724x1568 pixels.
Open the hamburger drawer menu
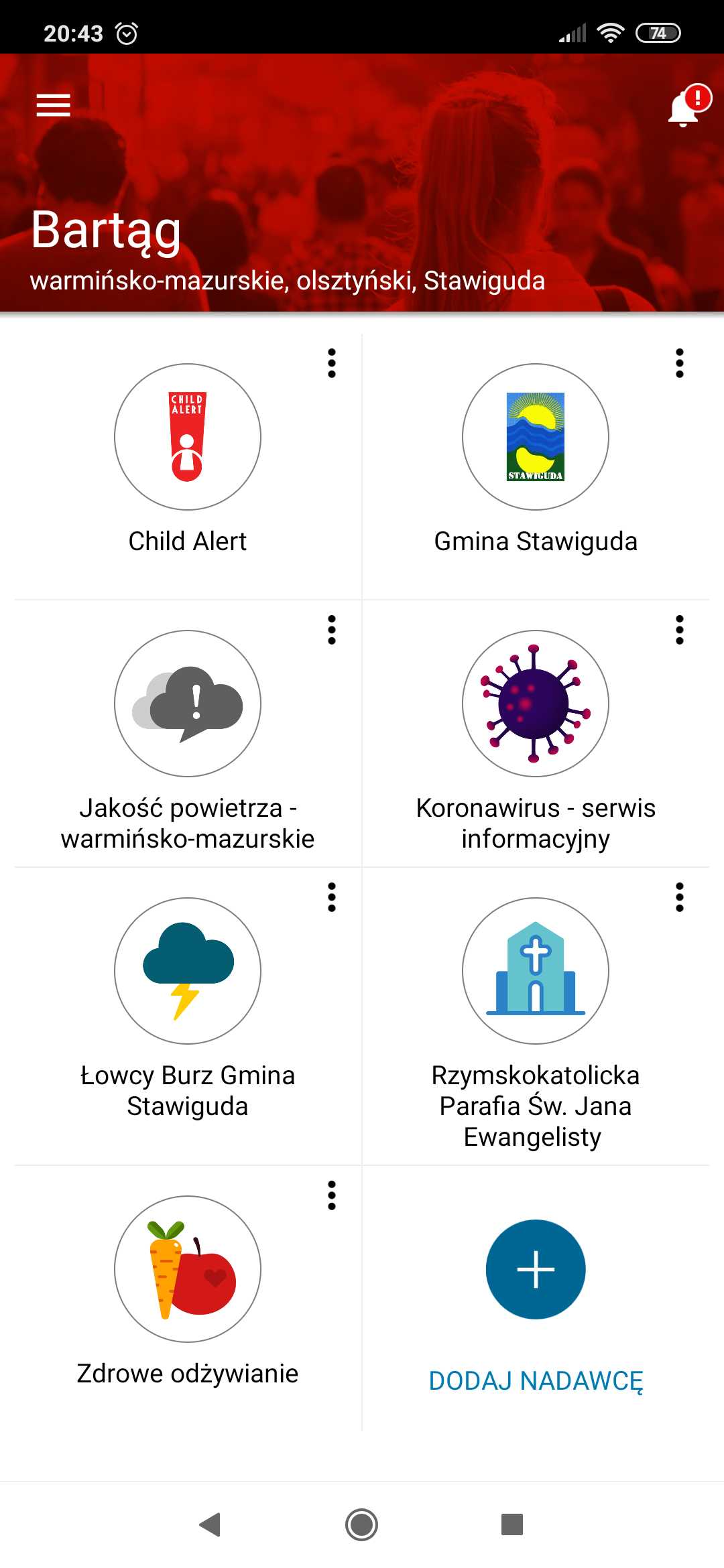54,105
